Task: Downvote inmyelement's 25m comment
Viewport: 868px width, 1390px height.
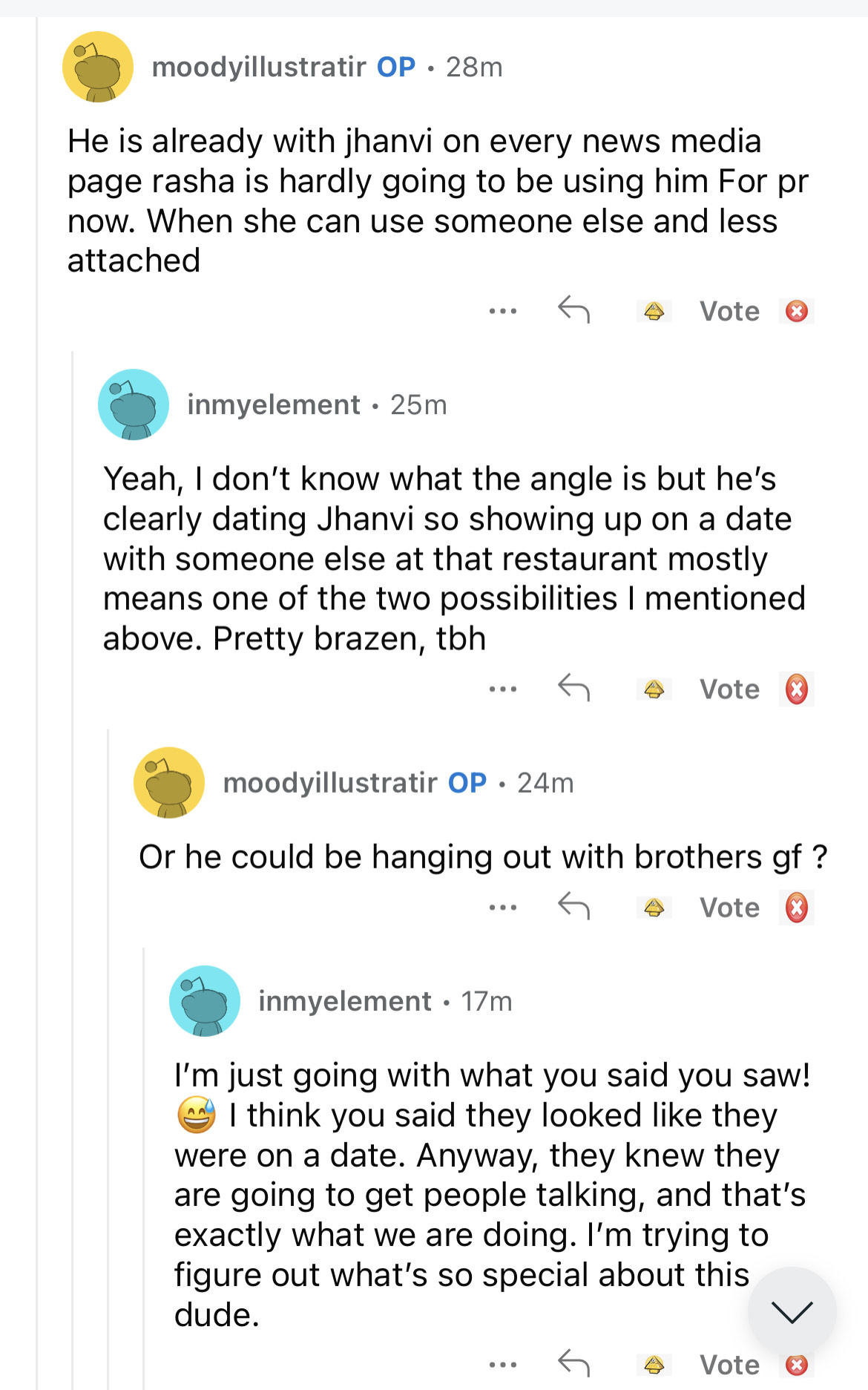Action: 797,689
